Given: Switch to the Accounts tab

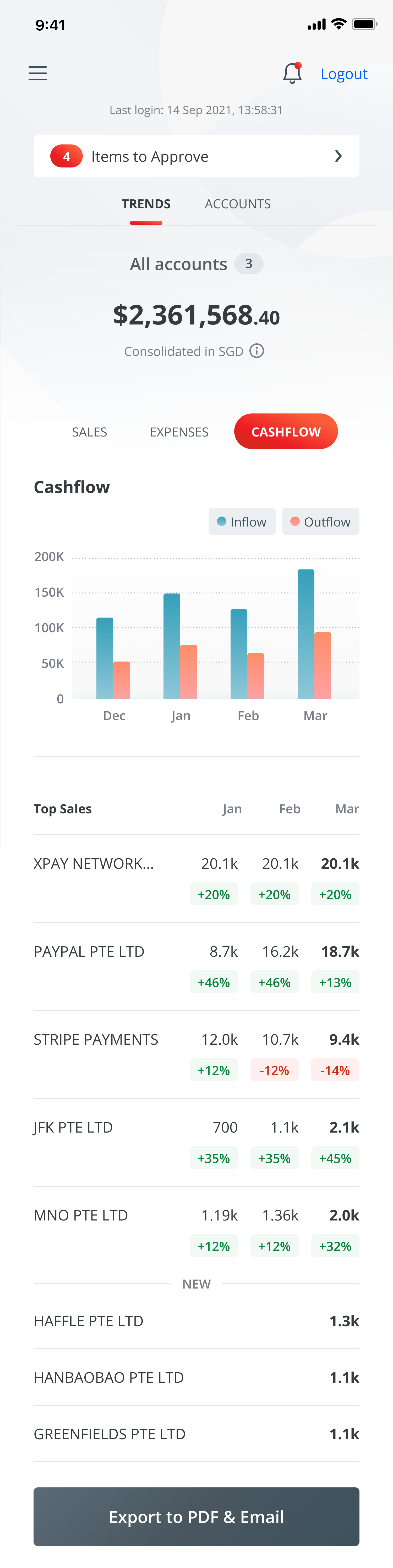Looking at the screenshot, I should [238, 204].
